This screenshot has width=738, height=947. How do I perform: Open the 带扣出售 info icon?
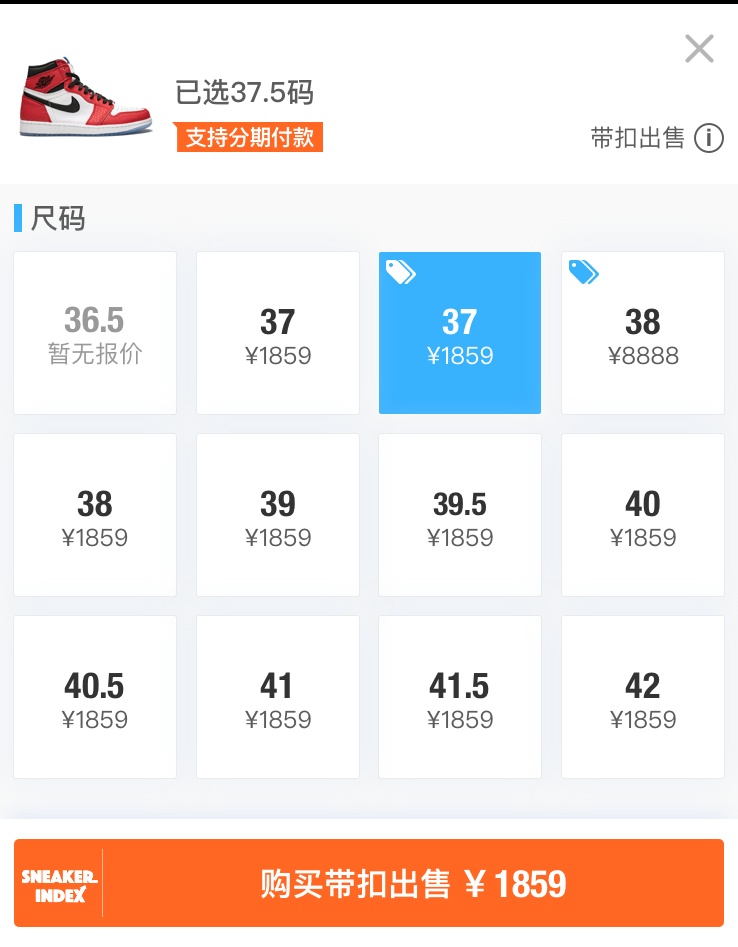710,138
